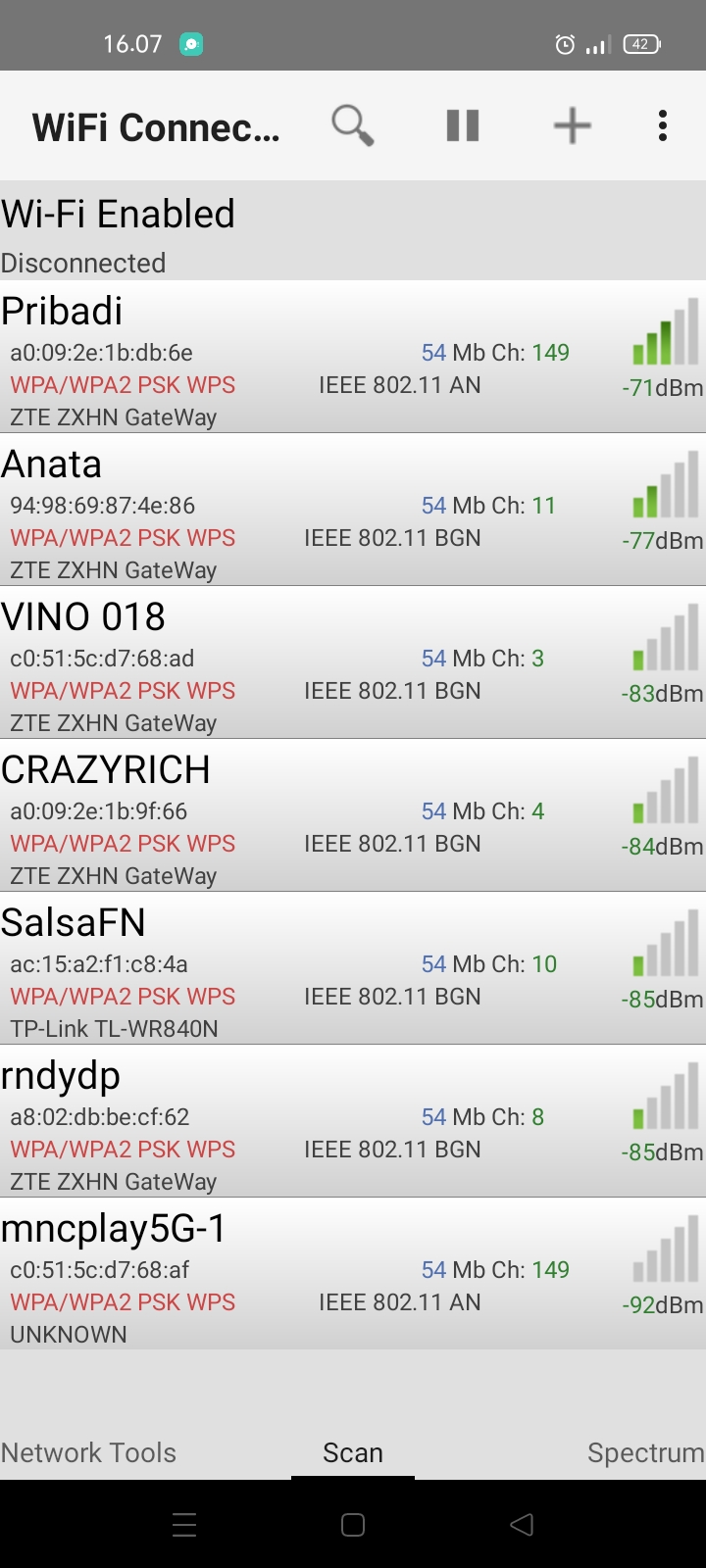
Task: Switch to the Network Tools tab
Action: tap(88, 1452)
